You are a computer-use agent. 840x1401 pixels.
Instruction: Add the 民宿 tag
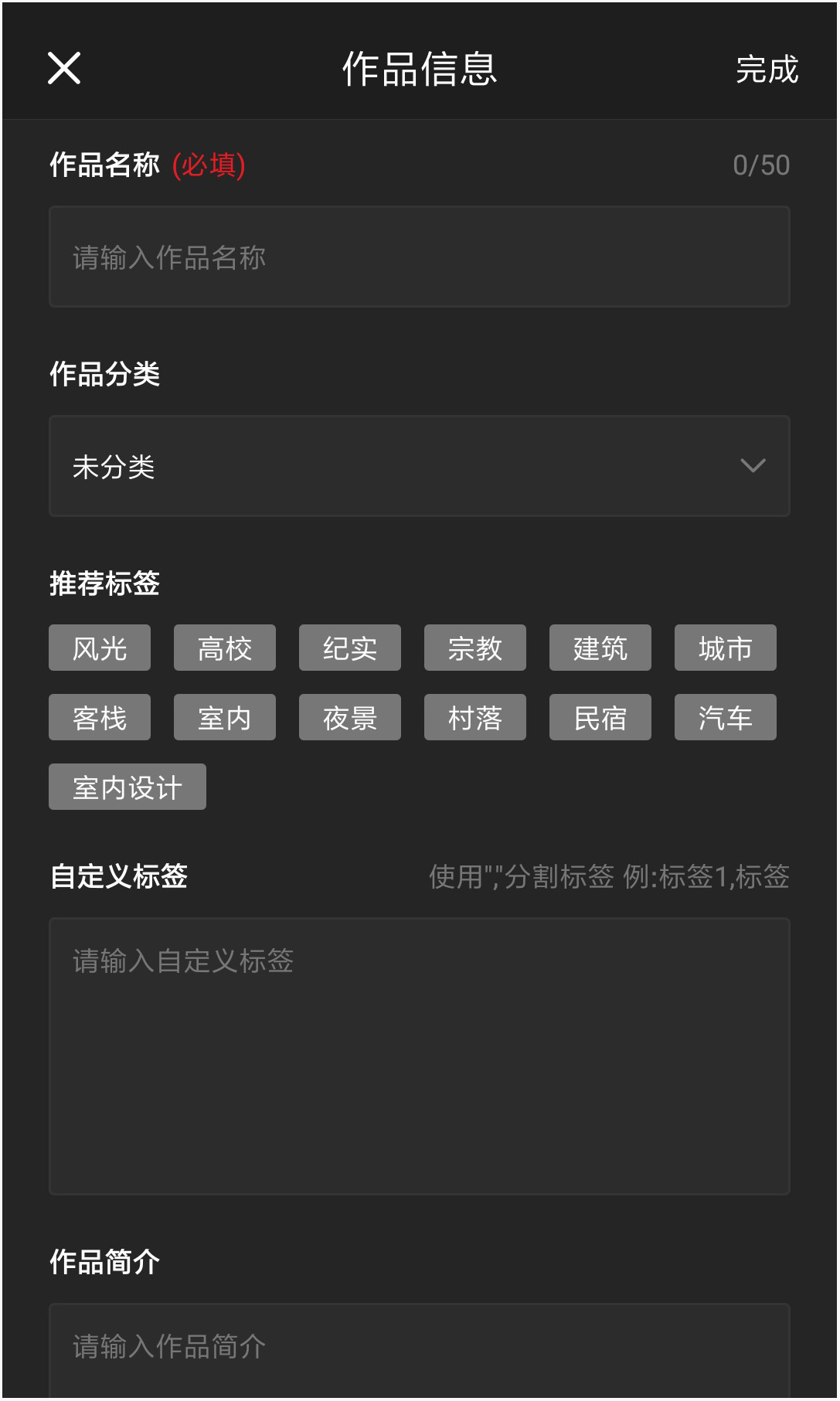coord(600,717)
